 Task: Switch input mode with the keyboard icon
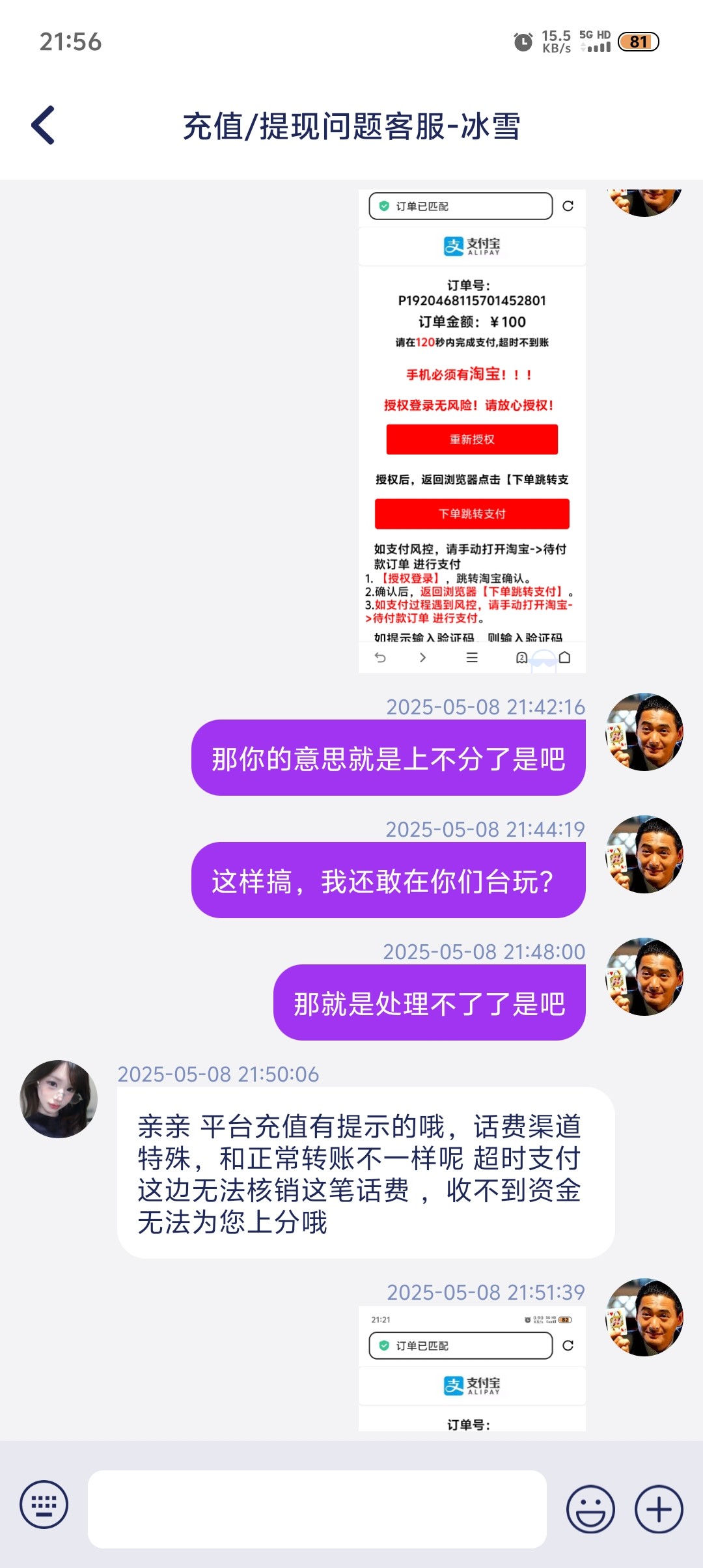tap(44, 1505)
